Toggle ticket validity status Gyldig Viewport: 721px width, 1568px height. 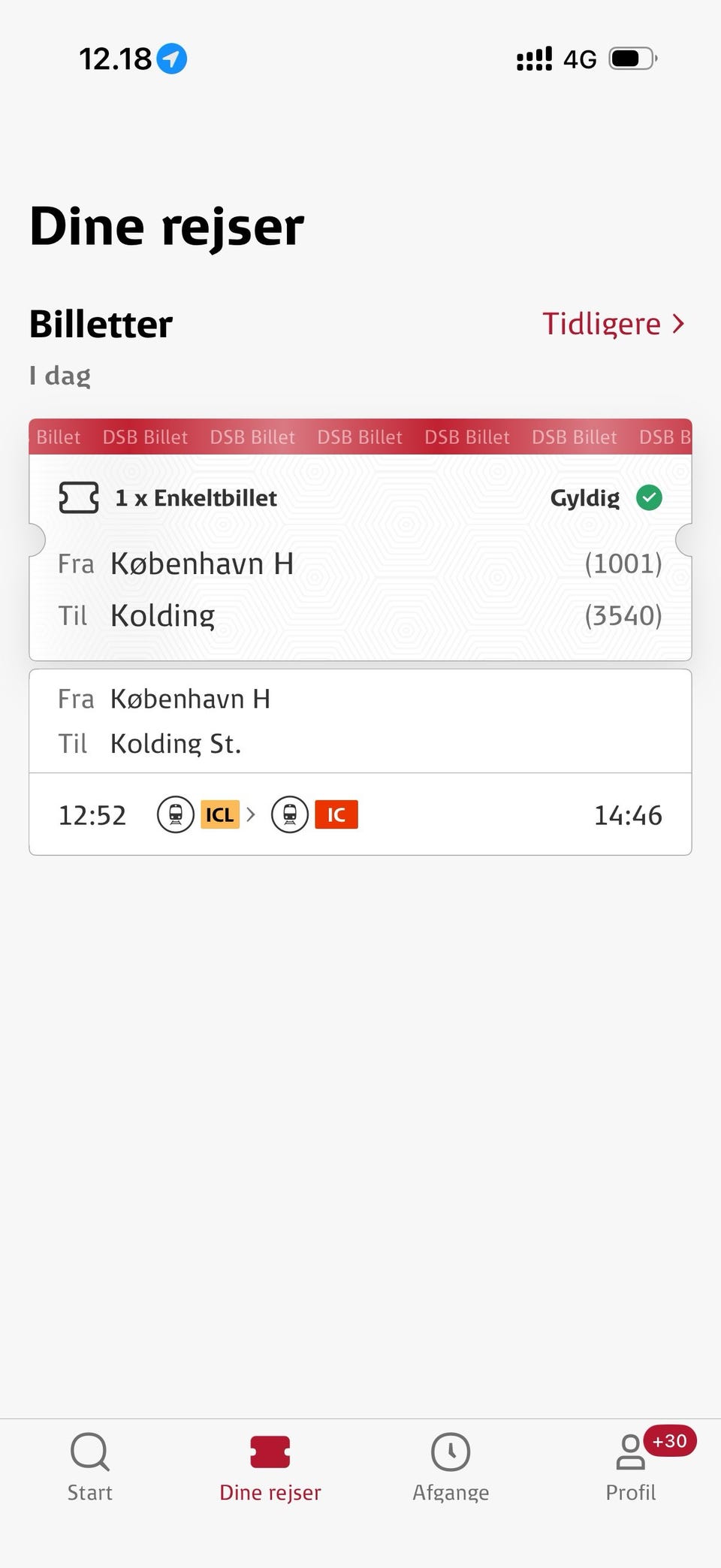(x=585, y=497)
